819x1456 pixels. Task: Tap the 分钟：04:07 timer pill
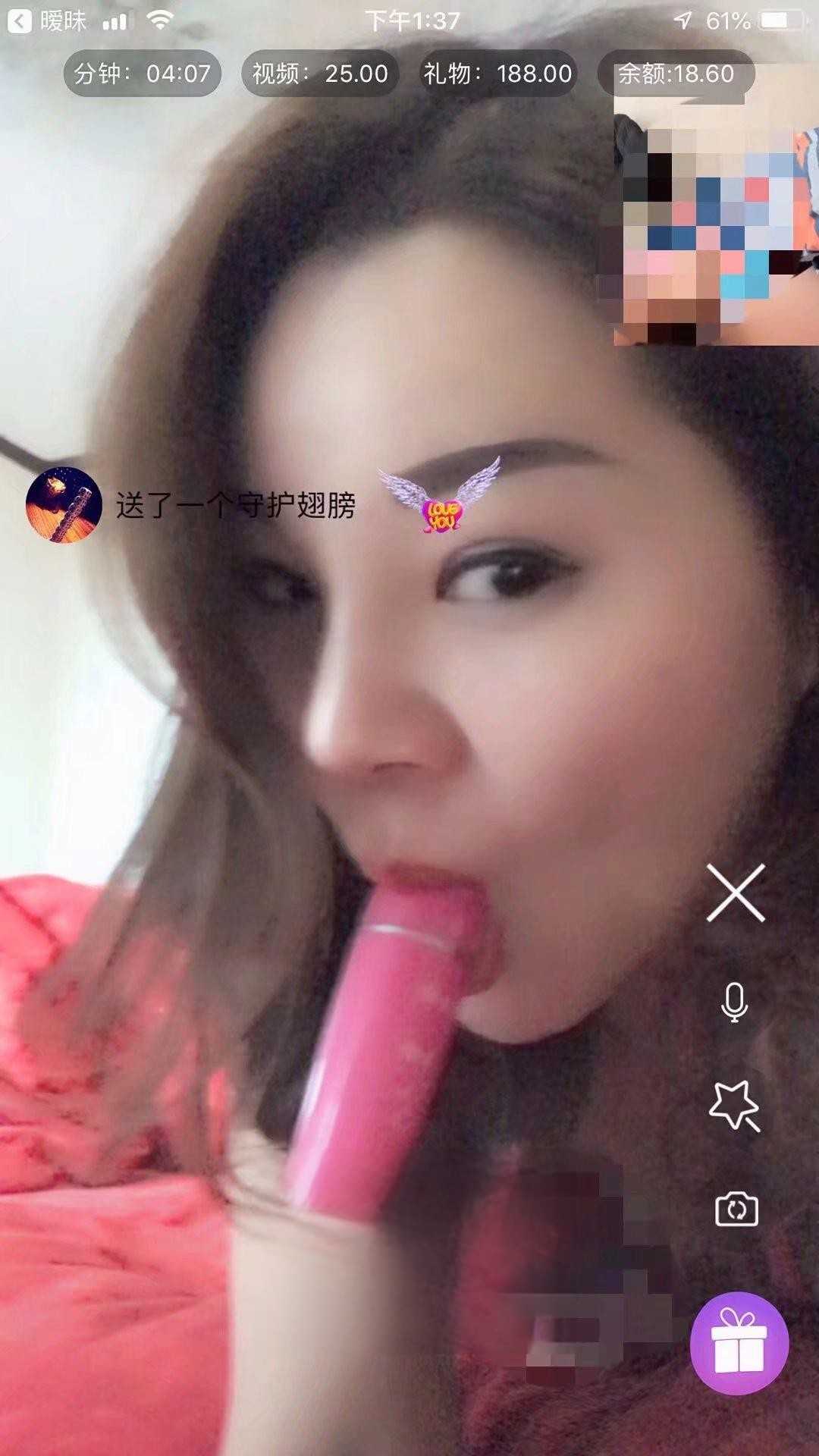140,74
